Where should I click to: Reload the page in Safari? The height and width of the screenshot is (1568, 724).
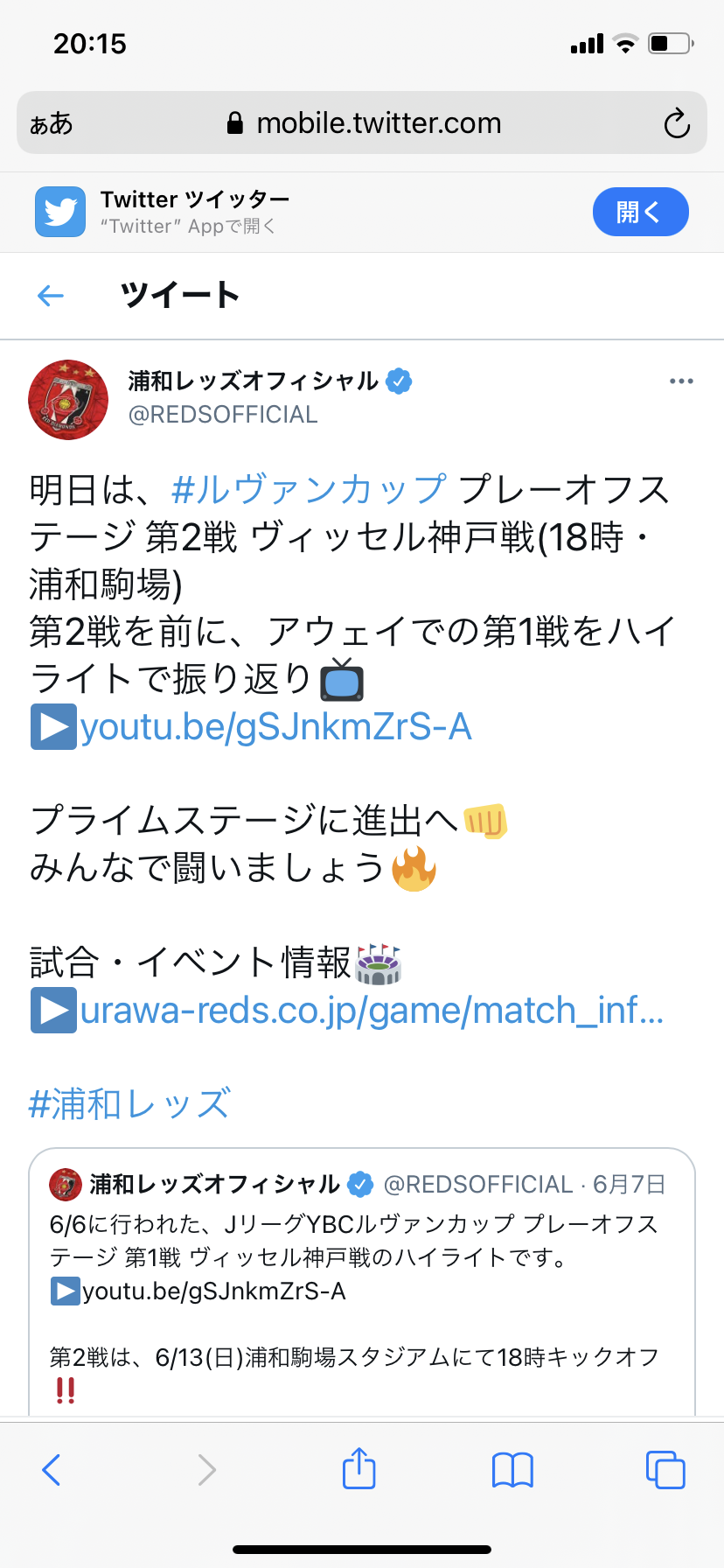pos(677,124)
